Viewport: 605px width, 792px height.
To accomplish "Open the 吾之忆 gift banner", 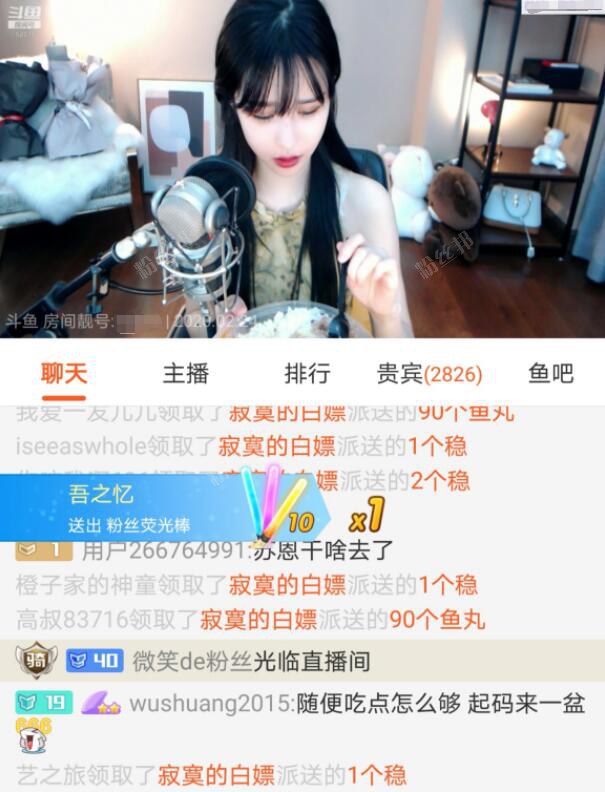I will [130, 508].
